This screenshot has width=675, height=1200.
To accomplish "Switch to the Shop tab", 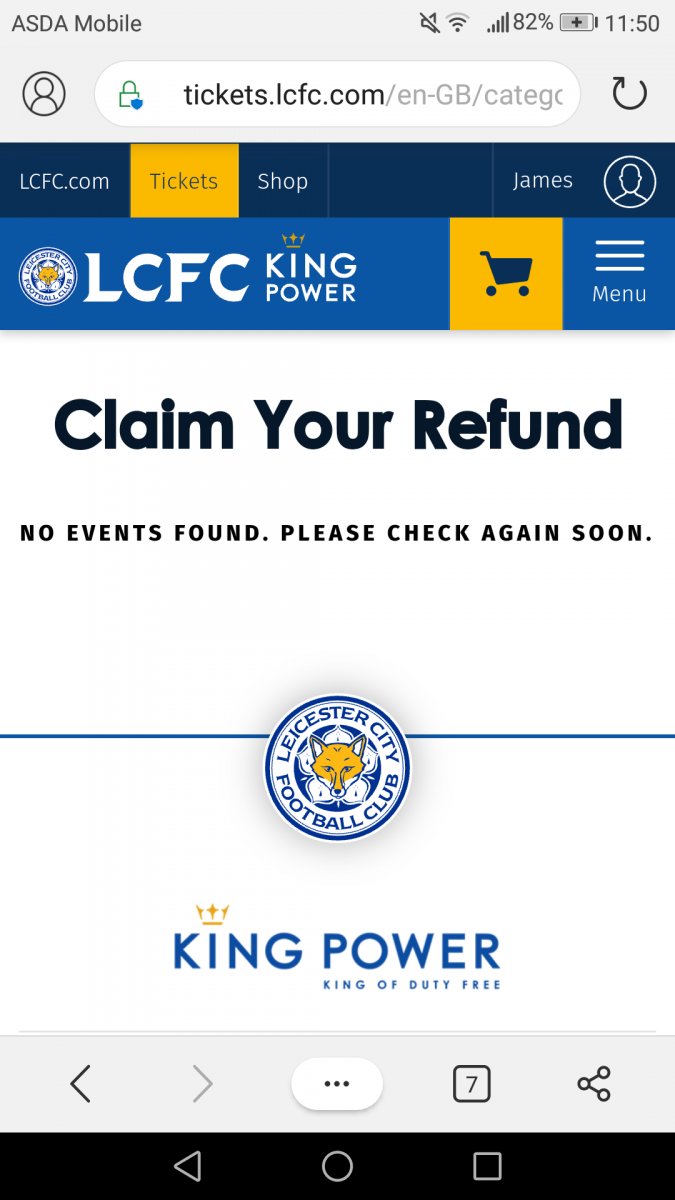I will click(283, 181).
